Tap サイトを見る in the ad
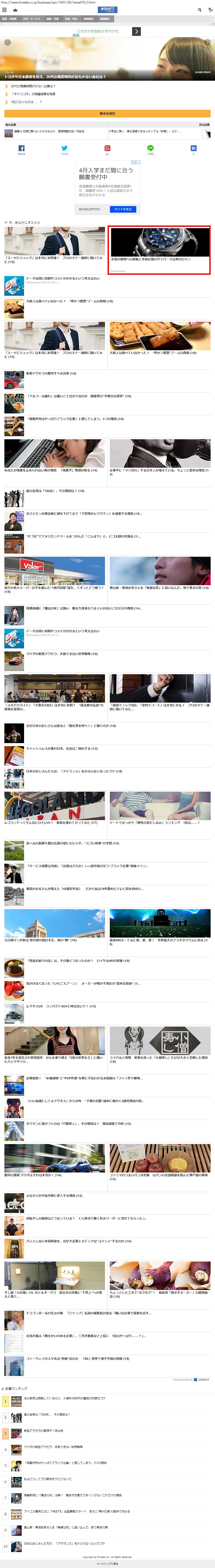Screen dimensions: 215x1568 (x=123, y=209)
